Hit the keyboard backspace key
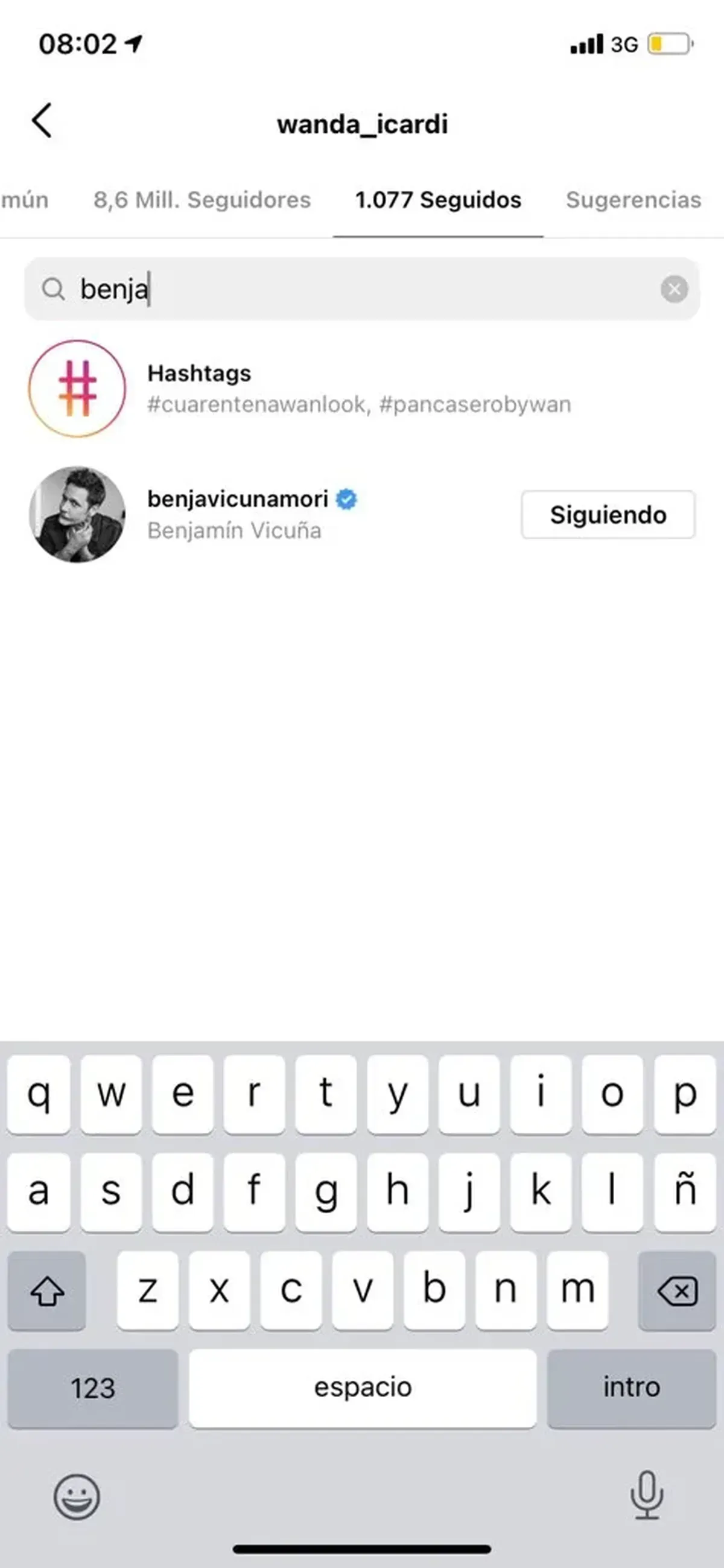Screen dimensions: 724x1568 pyautogui.click(x=676, y=1290)
